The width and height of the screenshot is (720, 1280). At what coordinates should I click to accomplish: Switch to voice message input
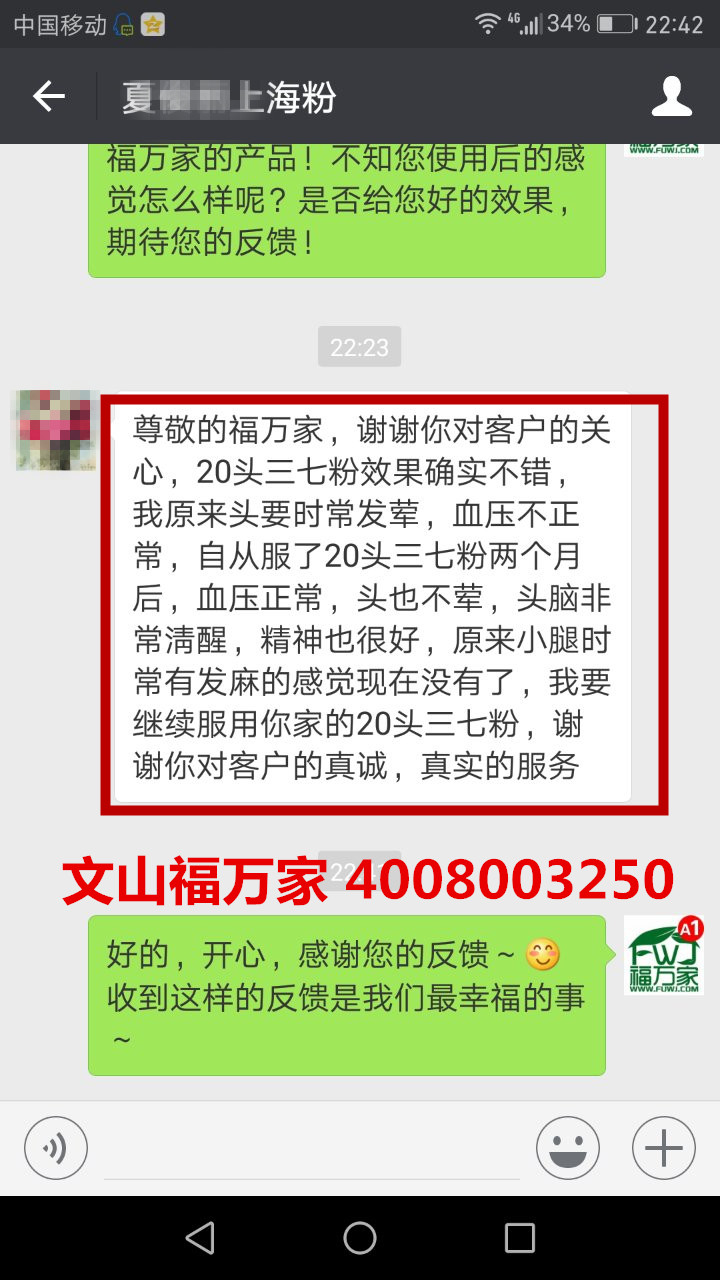coord(56,1148)
